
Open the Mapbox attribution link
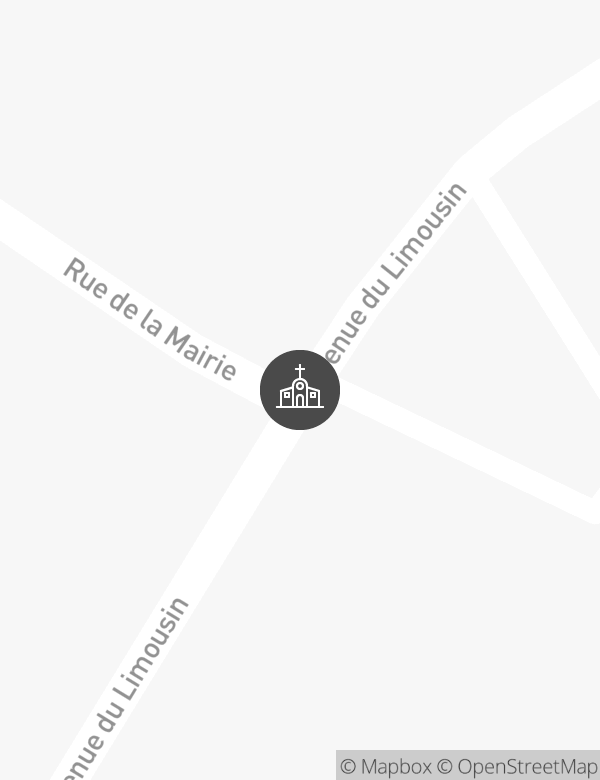tap(386, 767)
